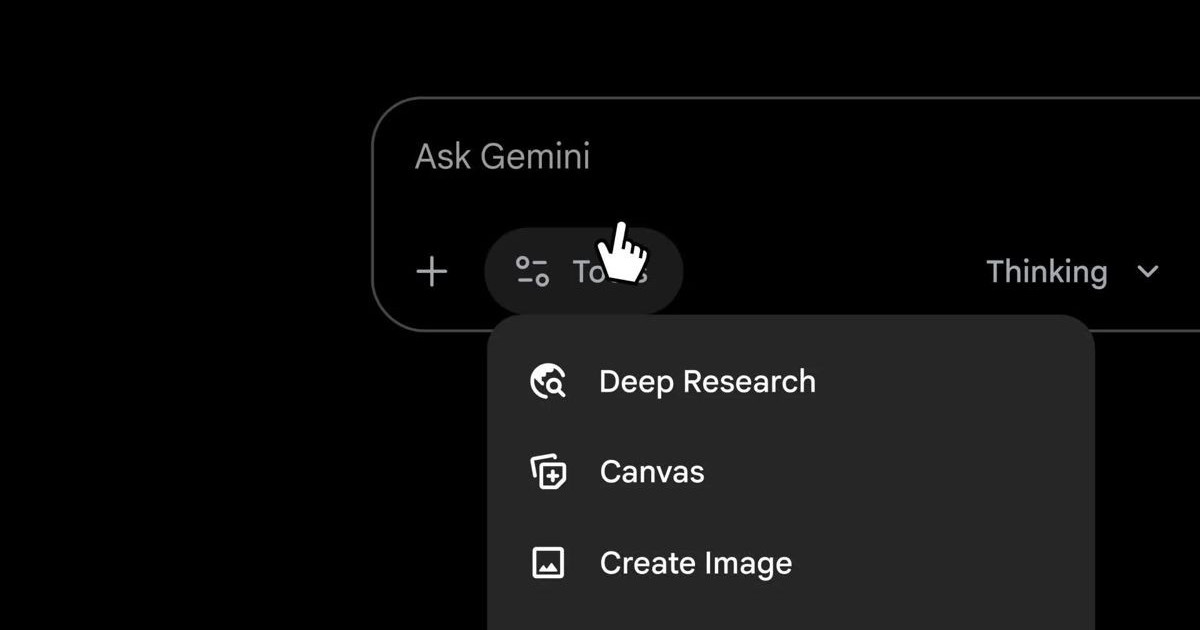
Task: Choose the Canvas tool
Action: (x=651, y=472)
